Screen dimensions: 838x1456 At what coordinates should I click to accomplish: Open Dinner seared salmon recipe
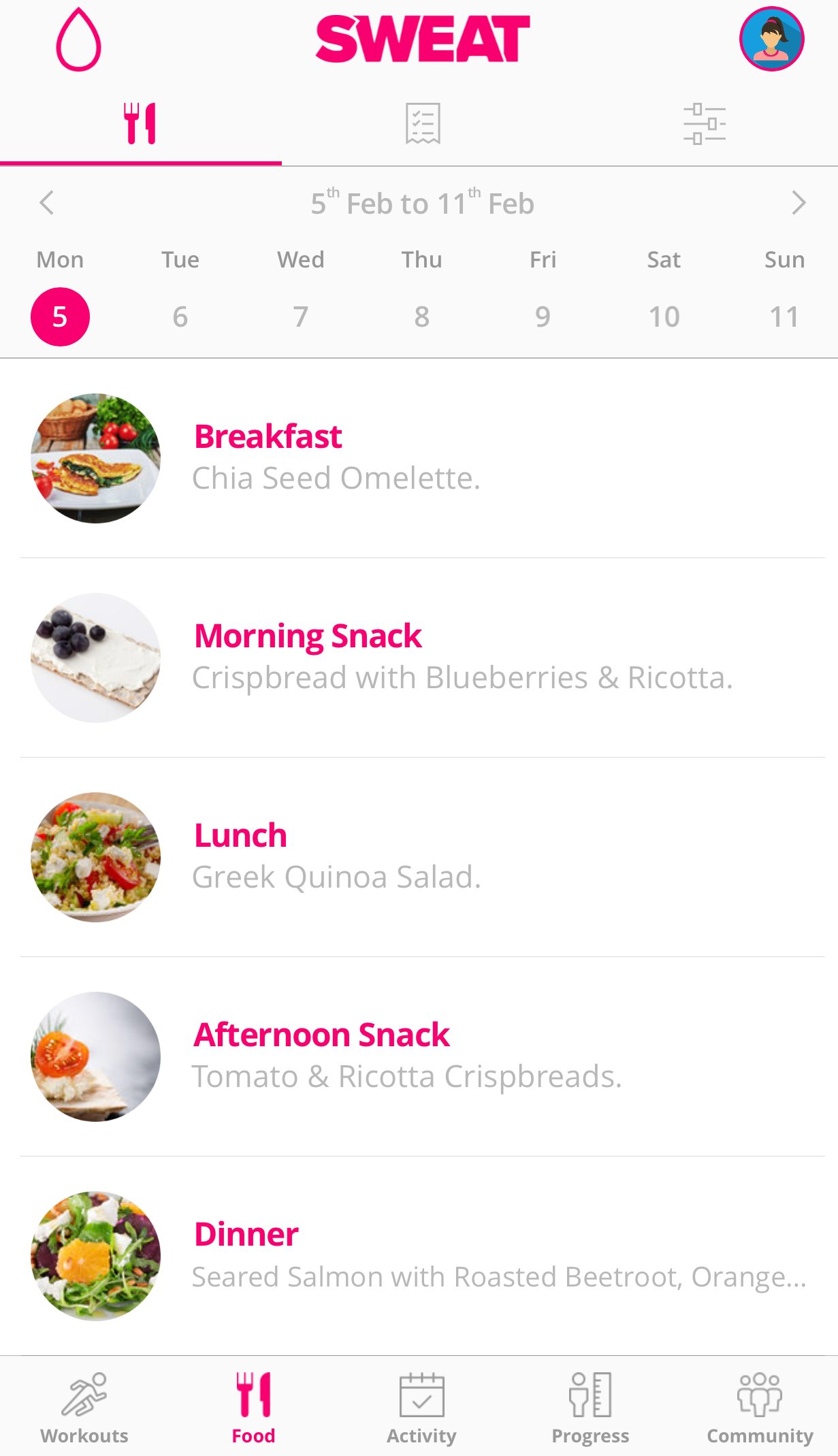(x=422, y=1256)
